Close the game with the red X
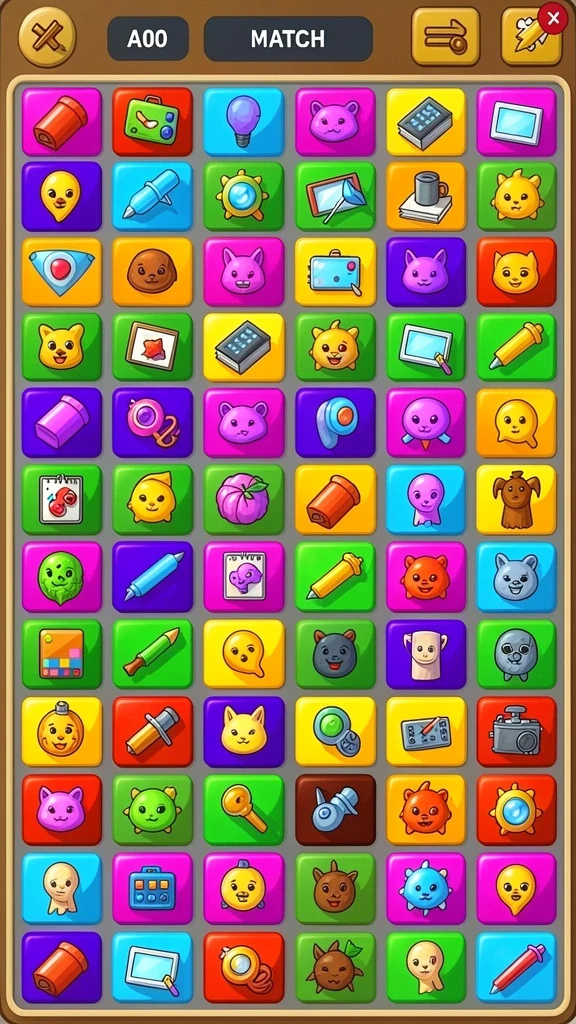Viewport: 576px width, 1024px height. [x=552, y=18]
